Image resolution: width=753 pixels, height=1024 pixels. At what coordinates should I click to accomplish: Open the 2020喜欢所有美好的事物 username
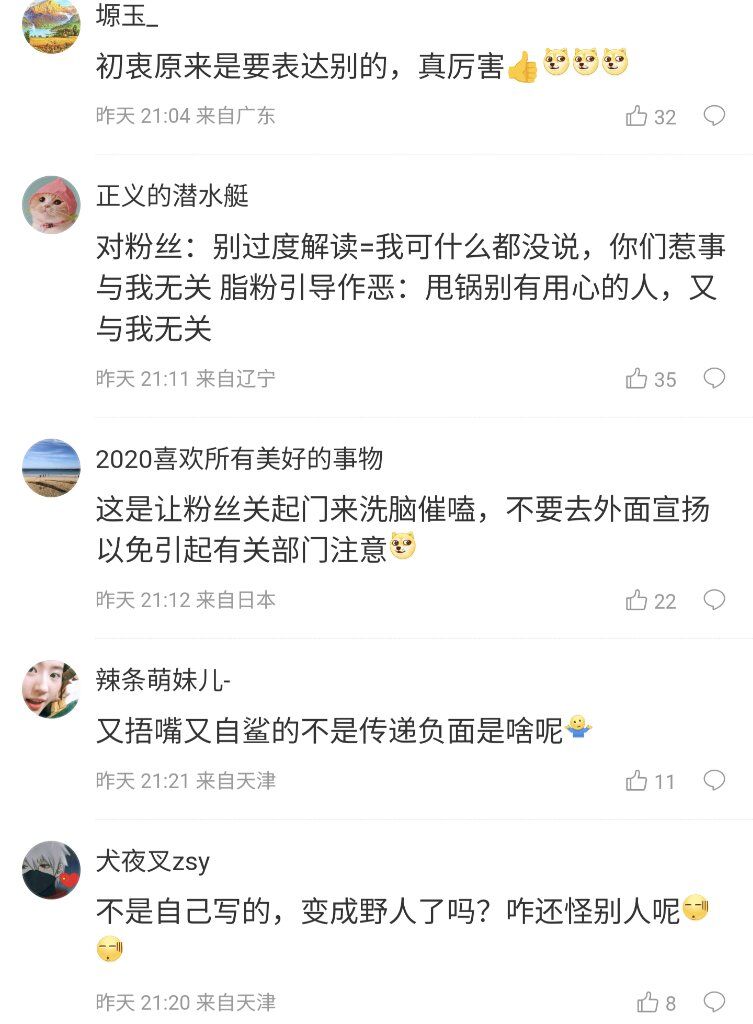[x=239, y=459]
